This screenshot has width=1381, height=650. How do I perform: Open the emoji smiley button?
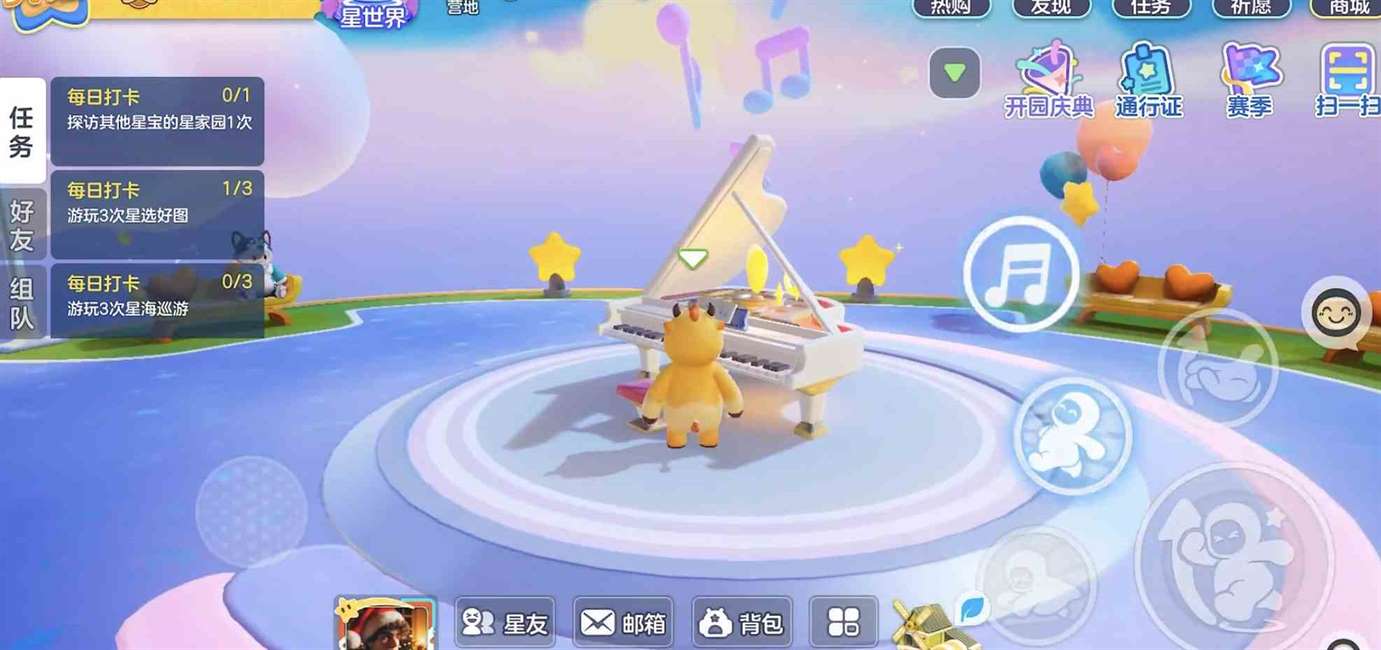tap(1337, 315)
